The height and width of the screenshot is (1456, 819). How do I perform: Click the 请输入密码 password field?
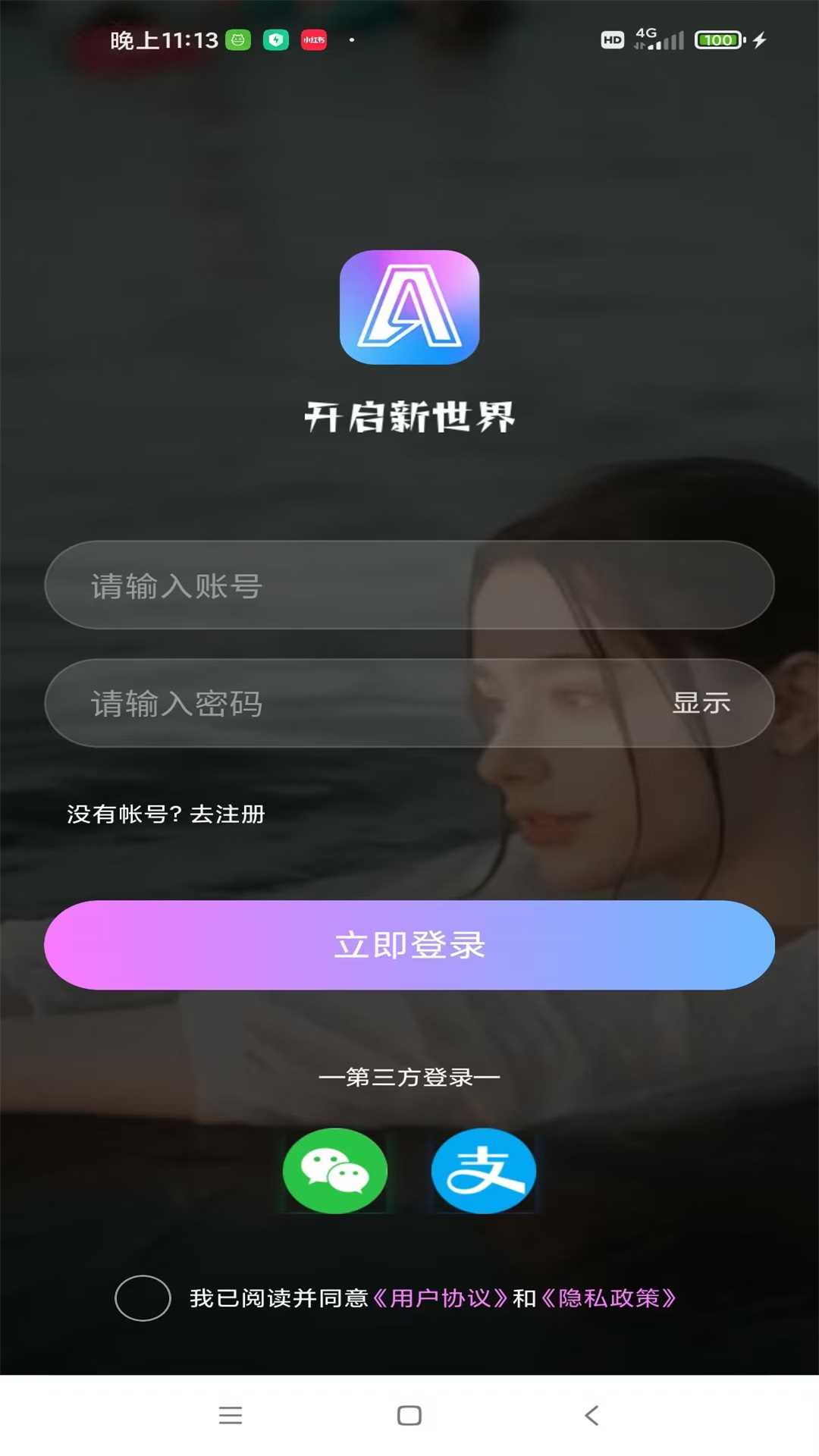point(341,703)
